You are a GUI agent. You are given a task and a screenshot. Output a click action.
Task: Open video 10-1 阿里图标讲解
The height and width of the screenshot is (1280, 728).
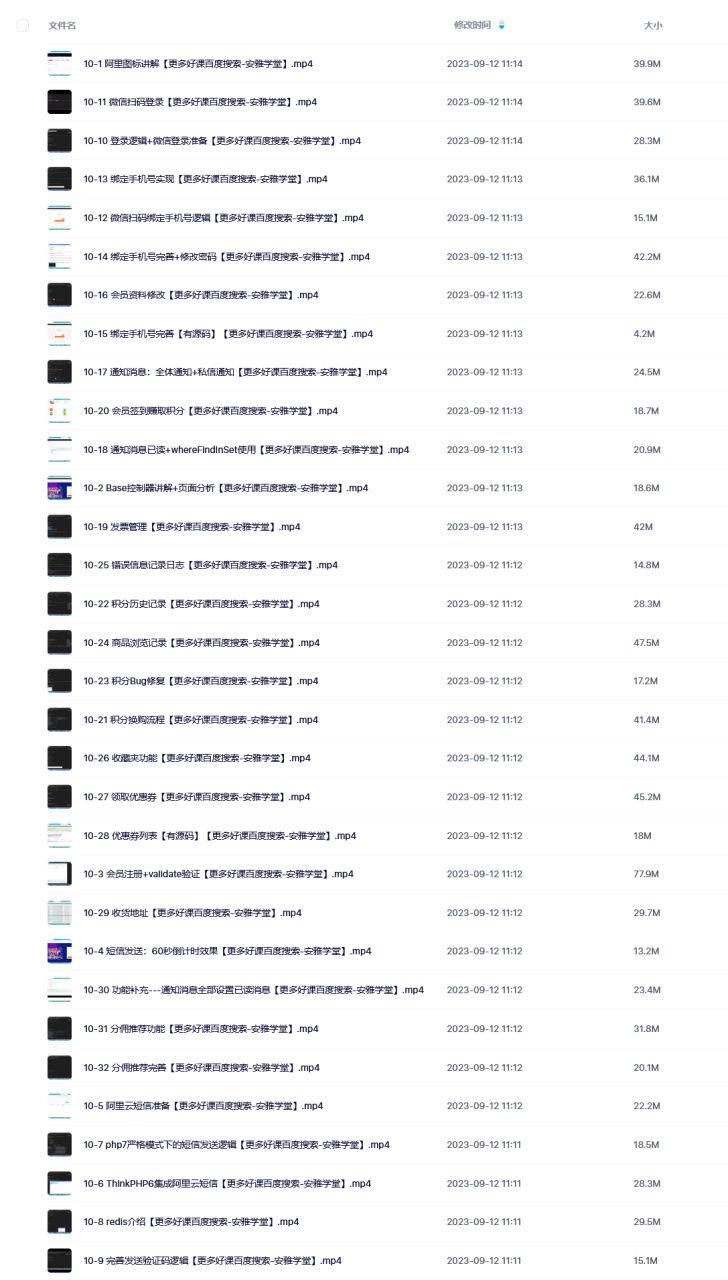coord(198,64)
